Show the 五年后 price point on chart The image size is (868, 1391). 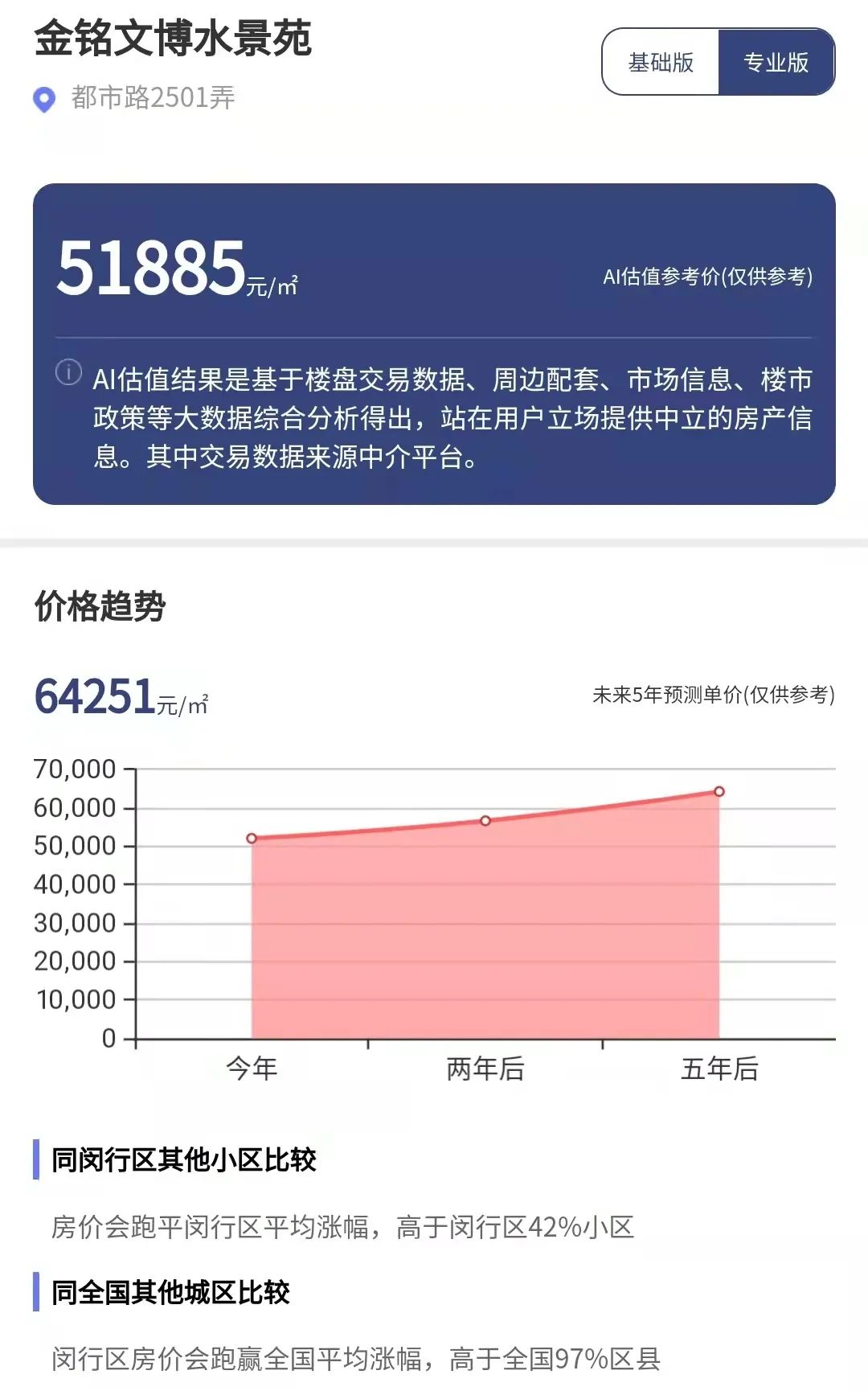tap(719, 792)
